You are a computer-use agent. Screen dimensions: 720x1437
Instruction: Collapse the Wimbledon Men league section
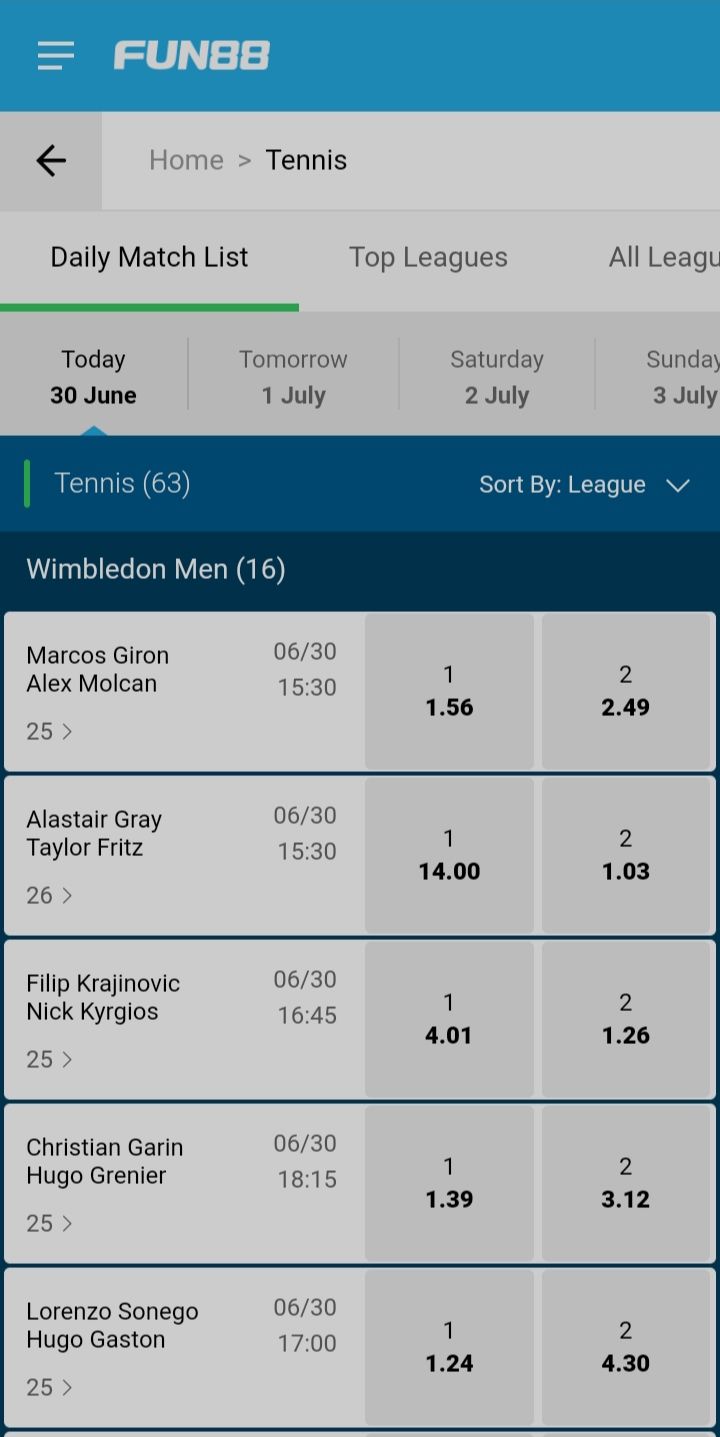click(156, 570)
